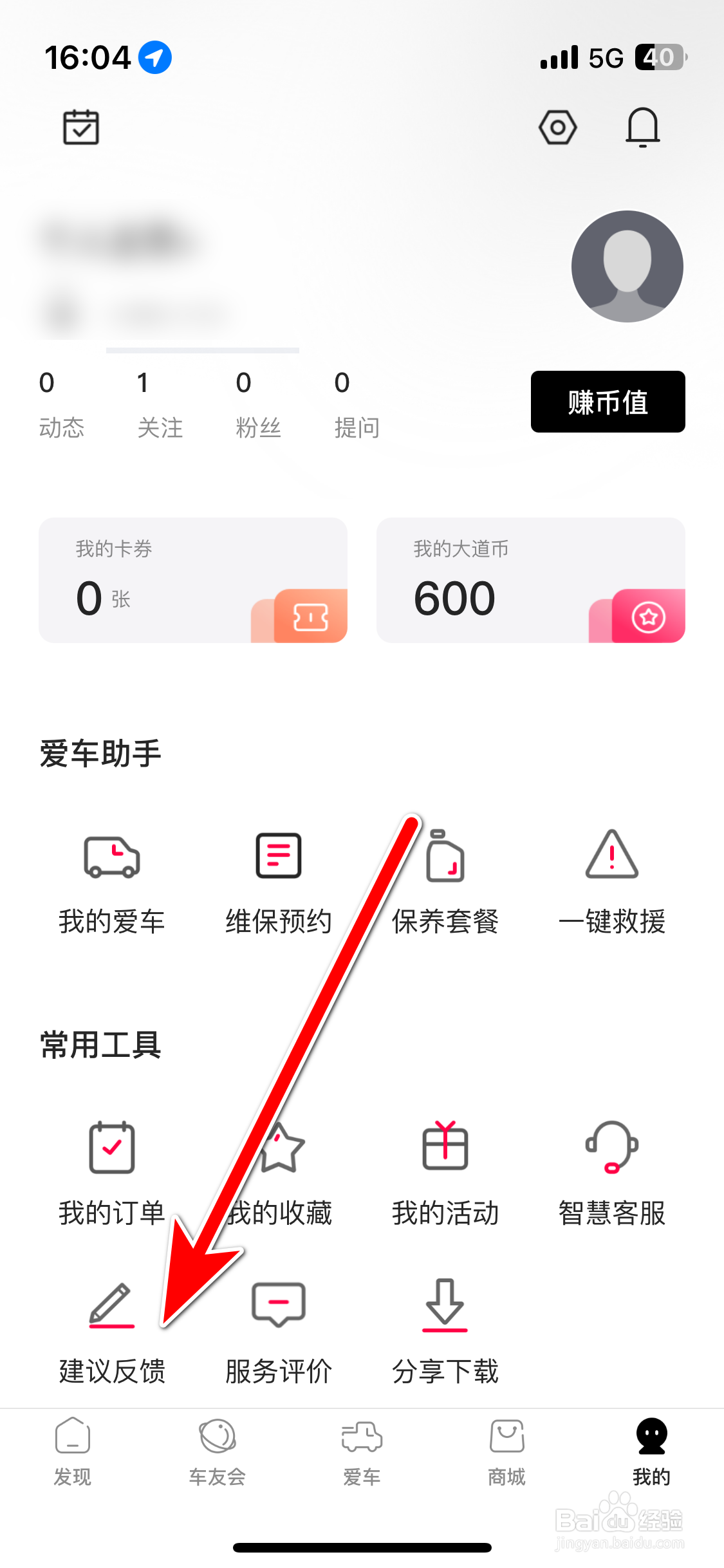
Task: Open the 维保预约 maintenance booking icon
Action: [278, 882]
